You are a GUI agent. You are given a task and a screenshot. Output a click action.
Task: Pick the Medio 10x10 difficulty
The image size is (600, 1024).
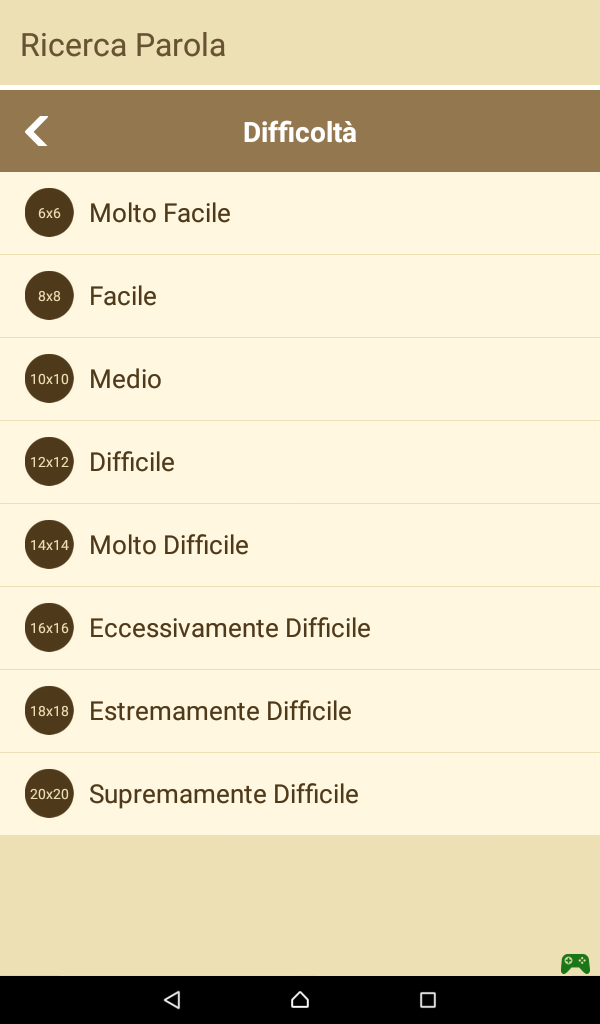300,379
